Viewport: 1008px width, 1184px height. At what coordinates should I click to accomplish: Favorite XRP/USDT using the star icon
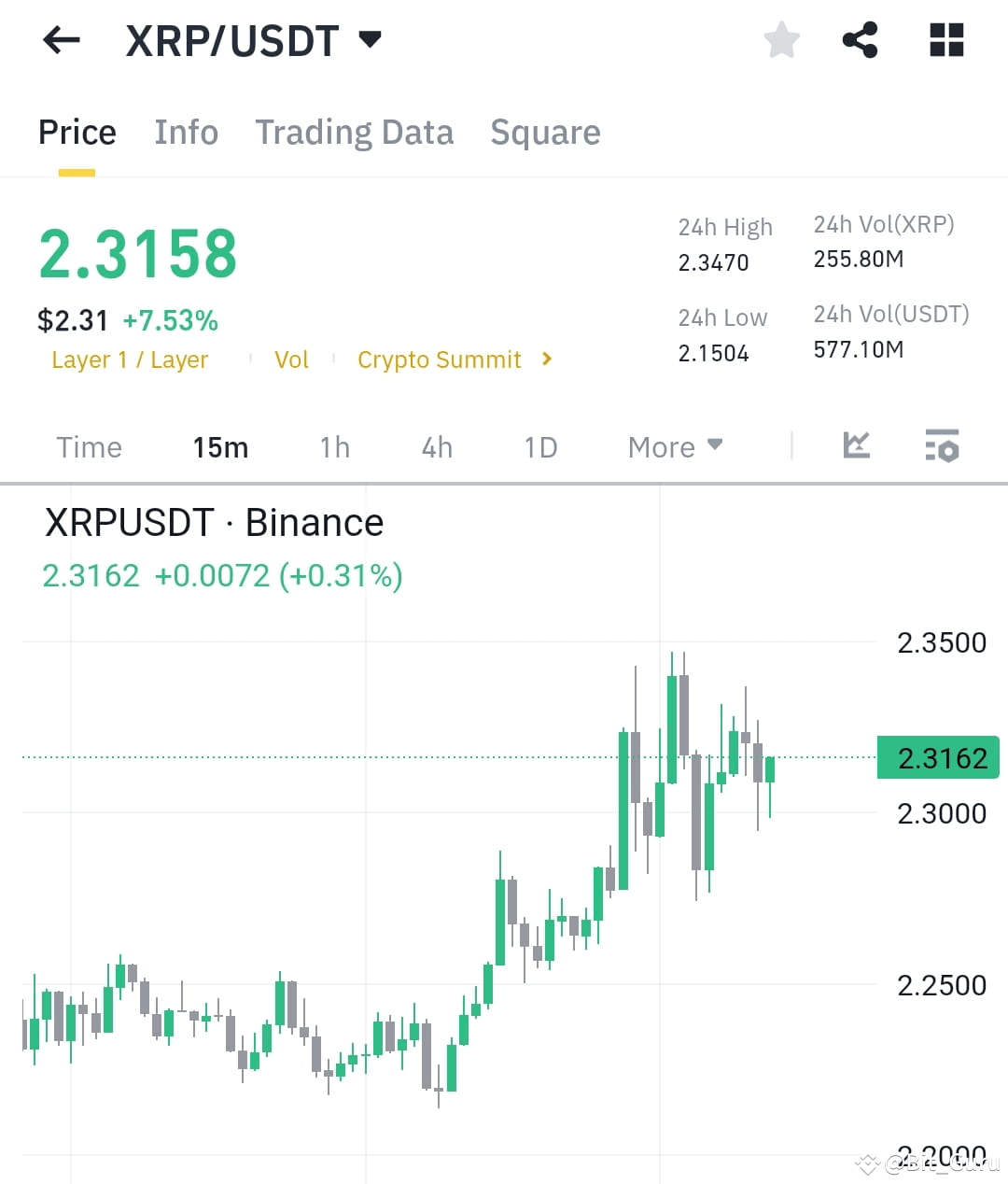pyautogui.click(x=782, y=39)
